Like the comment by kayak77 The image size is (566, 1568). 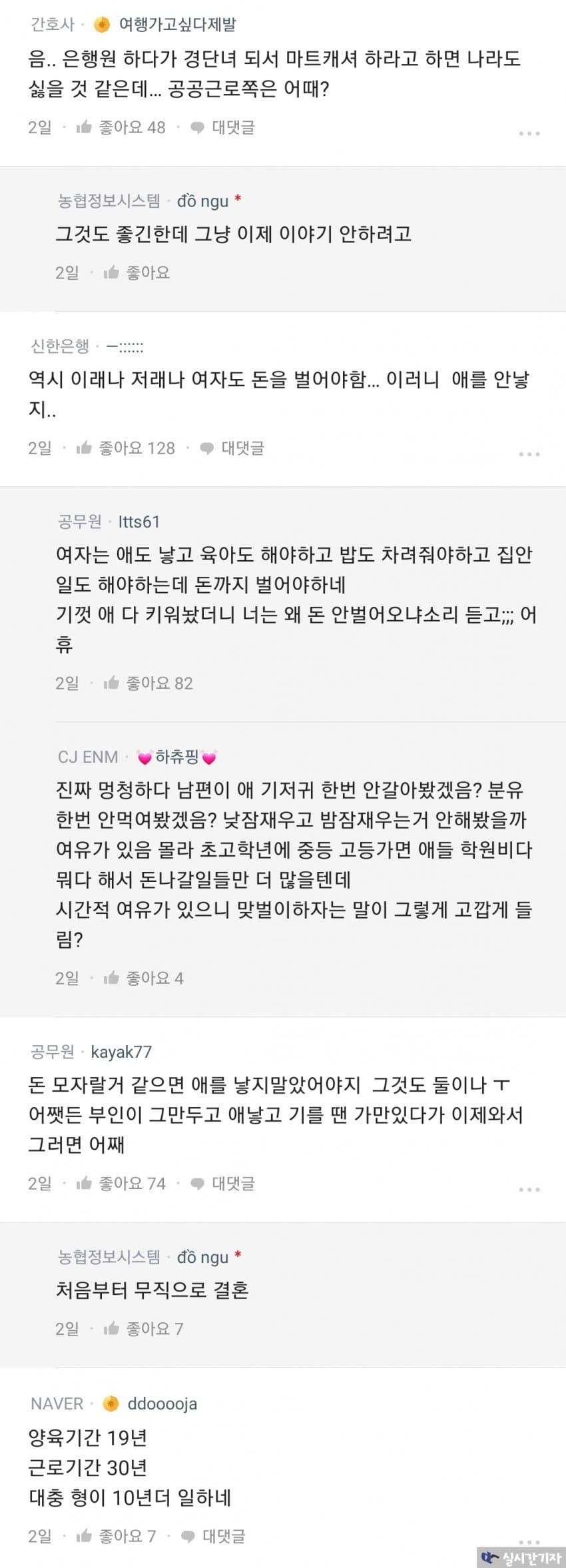pos(121,1183)
